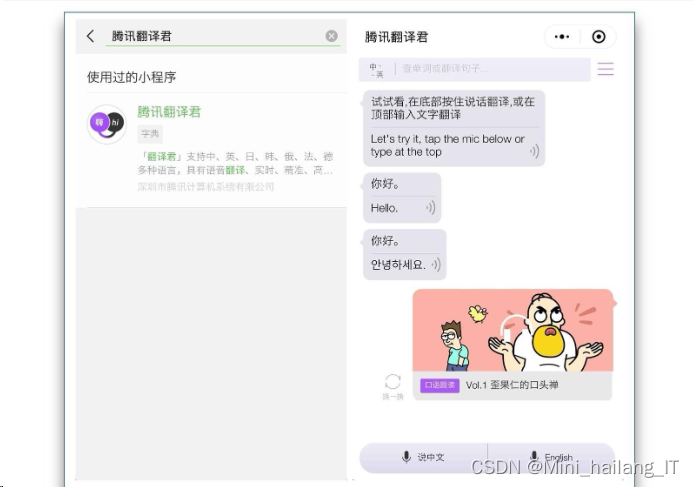The height and width of the screenshot is (487, 694).
Task: Refresh the card with 换一换
Action: (393, 386)
